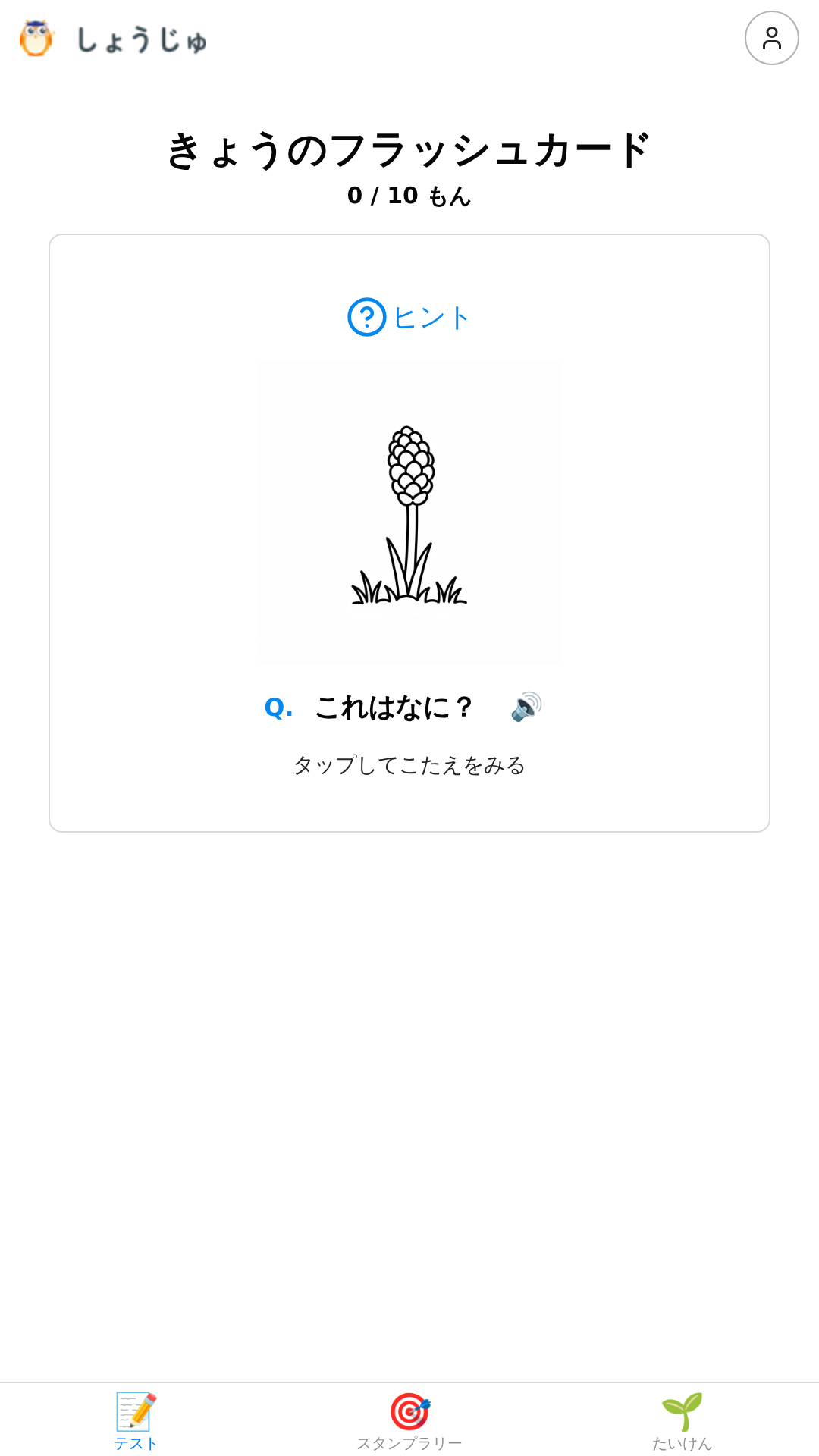Screen dimensions: 819x1456
Task: Reveal the answer via タップしてこたえをみる
Action: 409,765
